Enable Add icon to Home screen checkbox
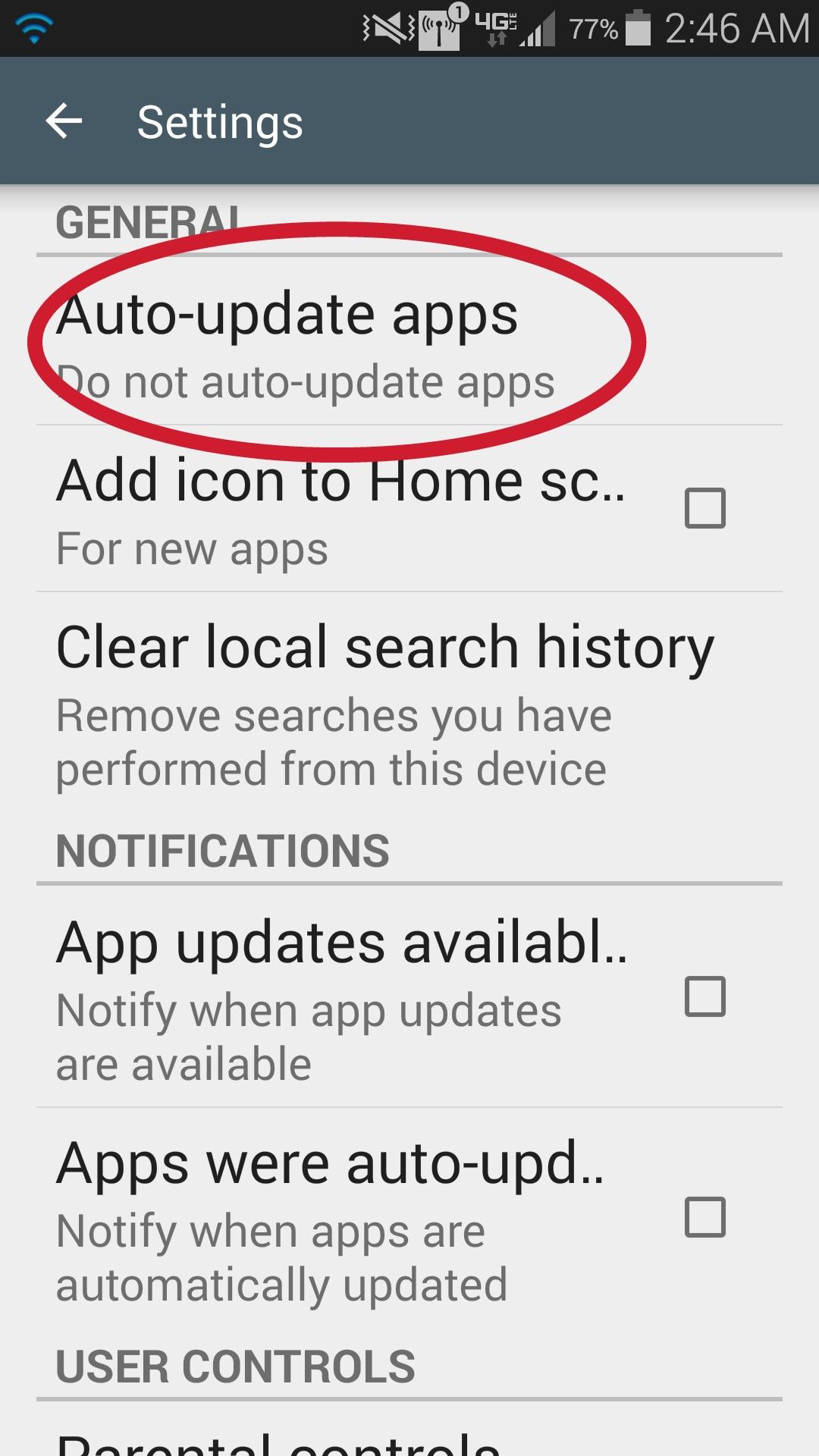The image size is (819, 1456). [704, 508]
